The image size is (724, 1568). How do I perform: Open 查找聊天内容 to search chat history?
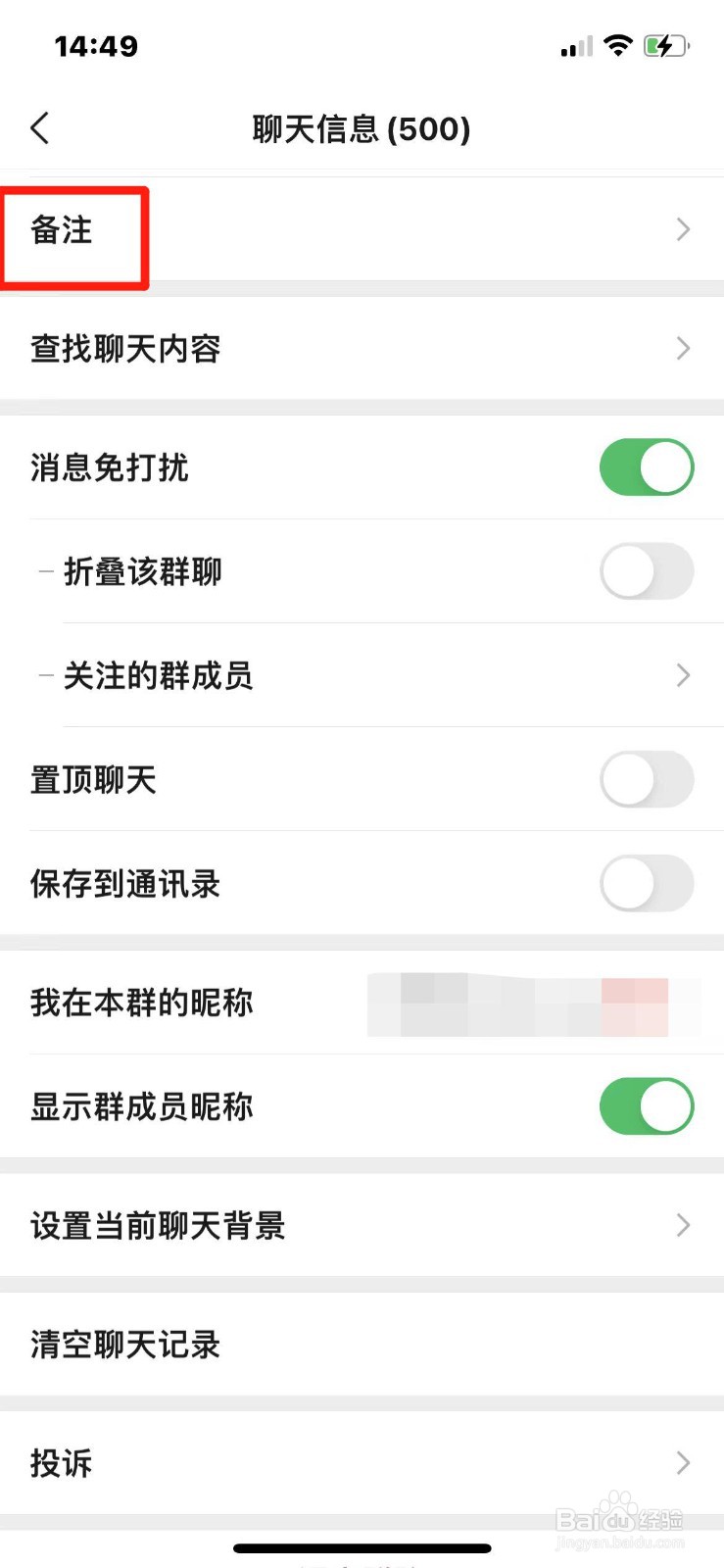[x=125, y=348]
